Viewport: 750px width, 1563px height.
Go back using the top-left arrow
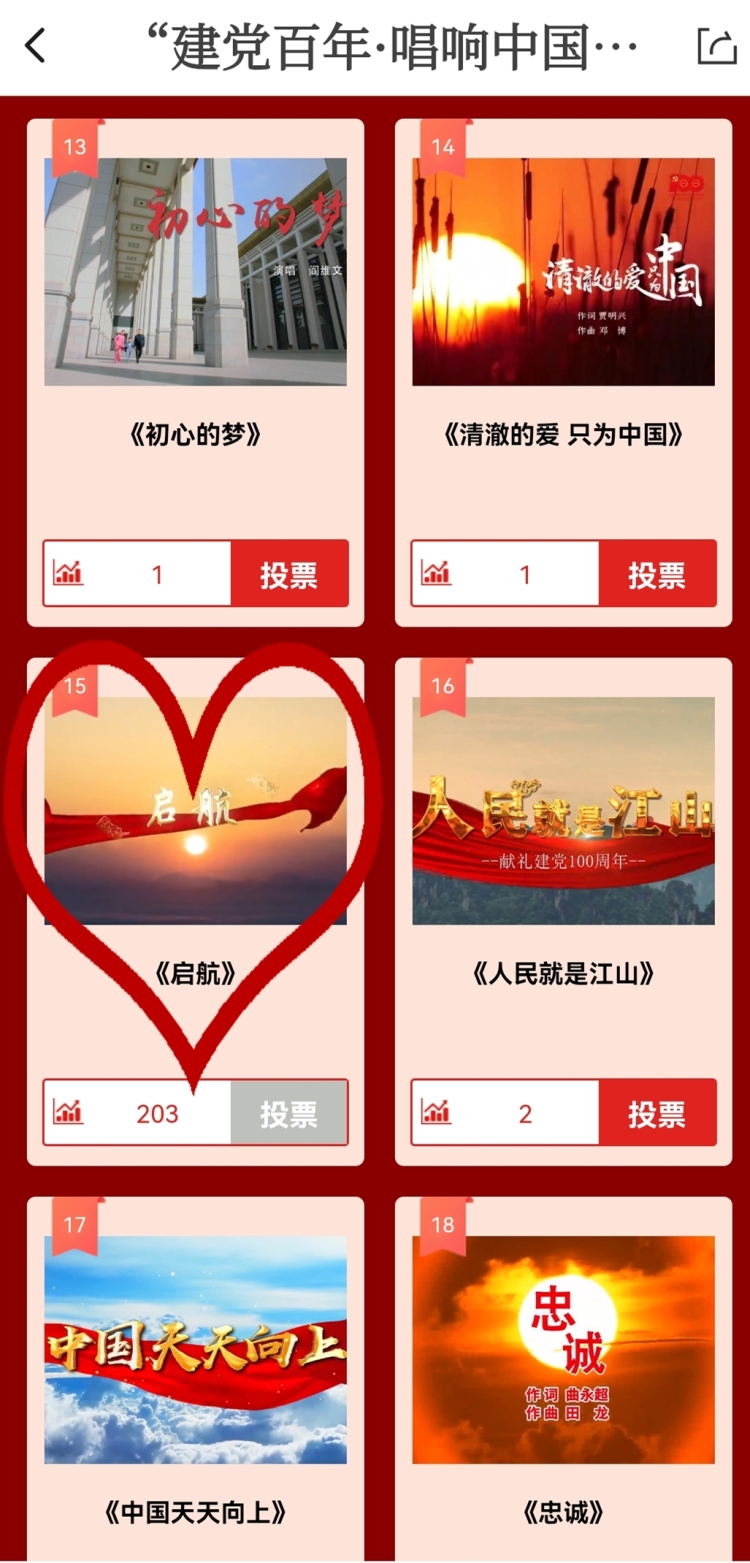(36, 46)
